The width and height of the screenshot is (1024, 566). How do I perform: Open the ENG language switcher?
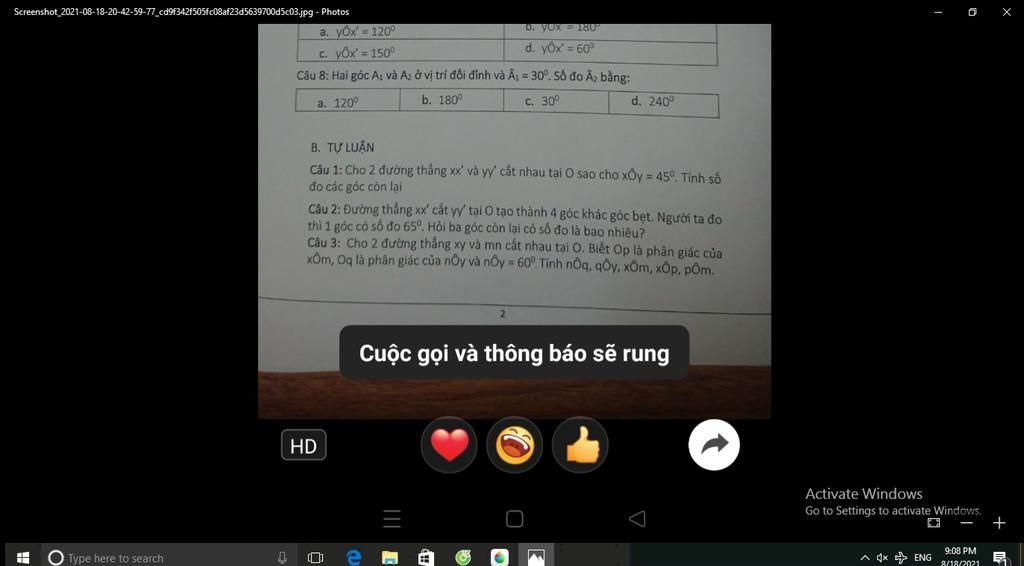[x=922, y=557]
